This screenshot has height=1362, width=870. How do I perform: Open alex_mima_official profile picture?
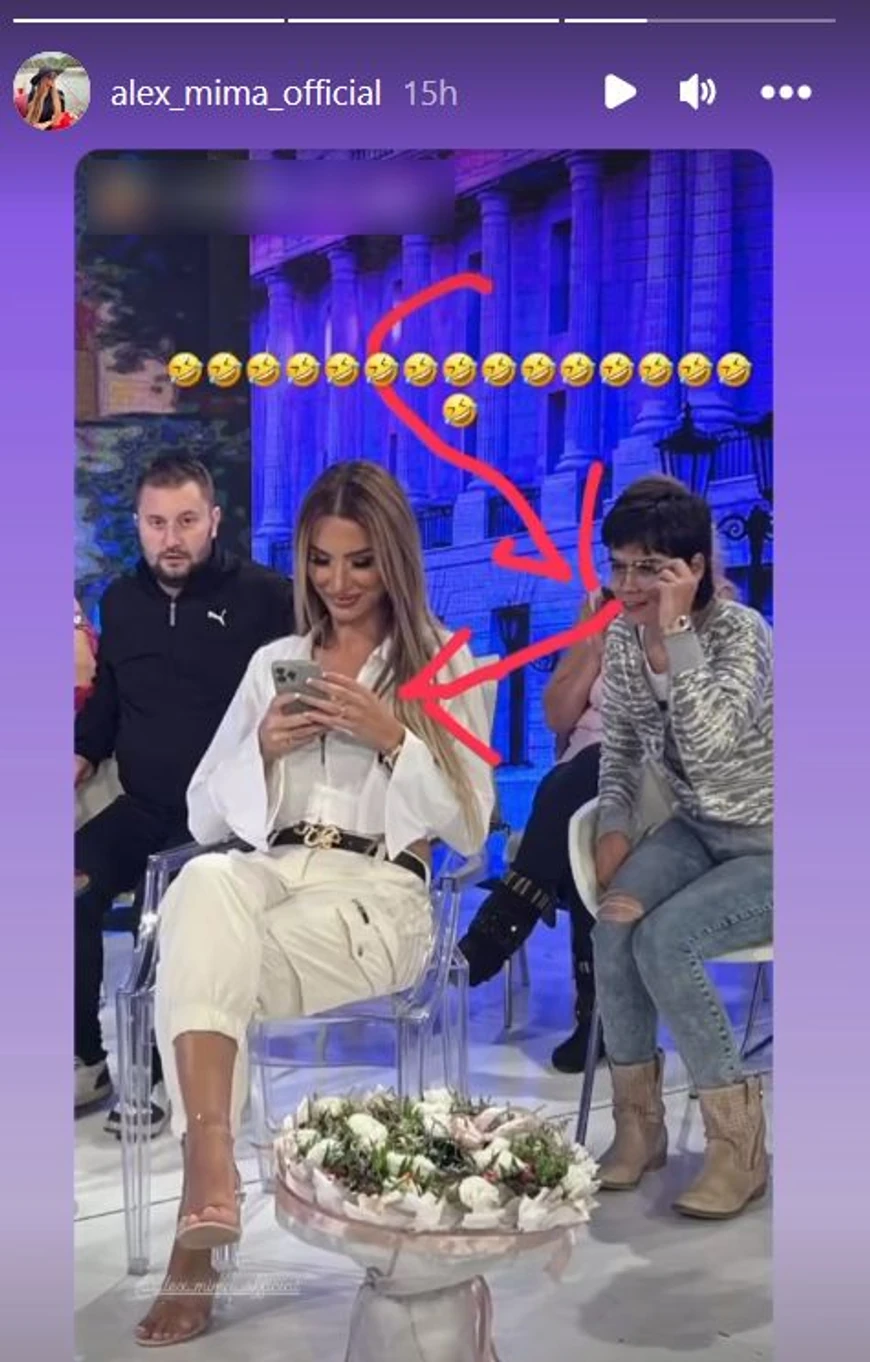click(x=51, y=92)
